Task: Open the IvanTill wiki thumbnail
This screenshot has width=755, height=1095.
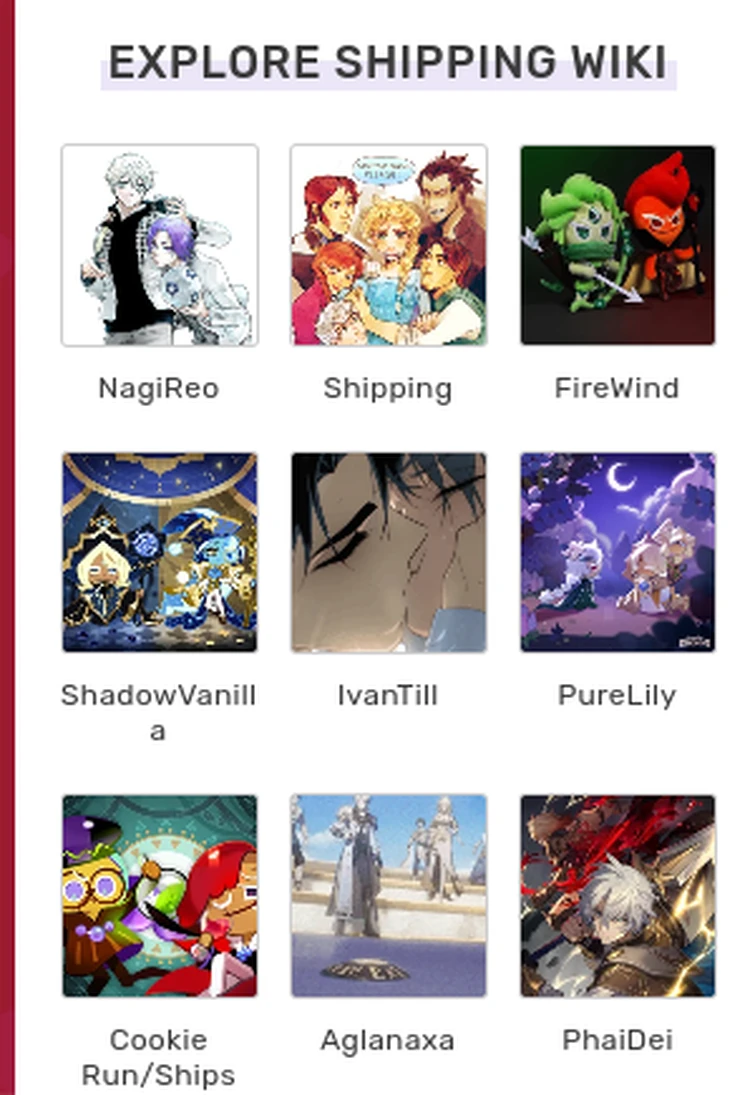Action: [388, 548]
